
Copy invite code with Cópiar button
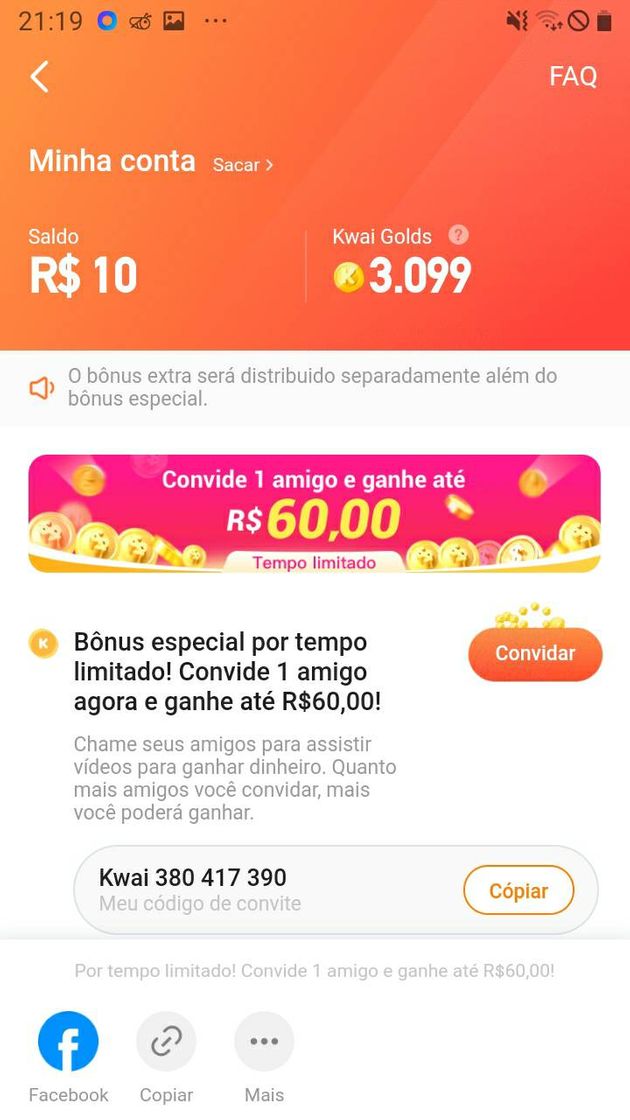coord(518,890)
